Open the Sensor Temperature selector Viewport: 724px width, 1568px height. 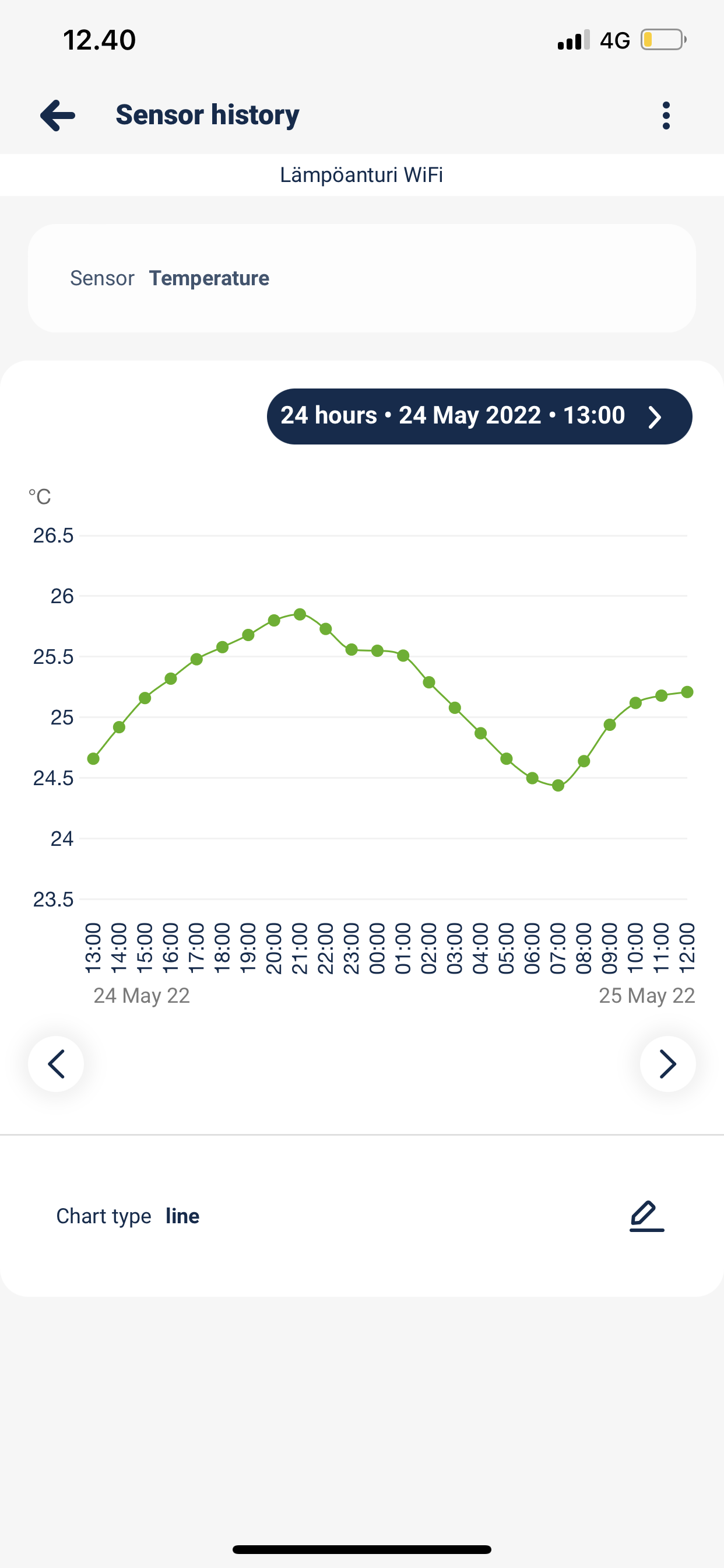362,278
